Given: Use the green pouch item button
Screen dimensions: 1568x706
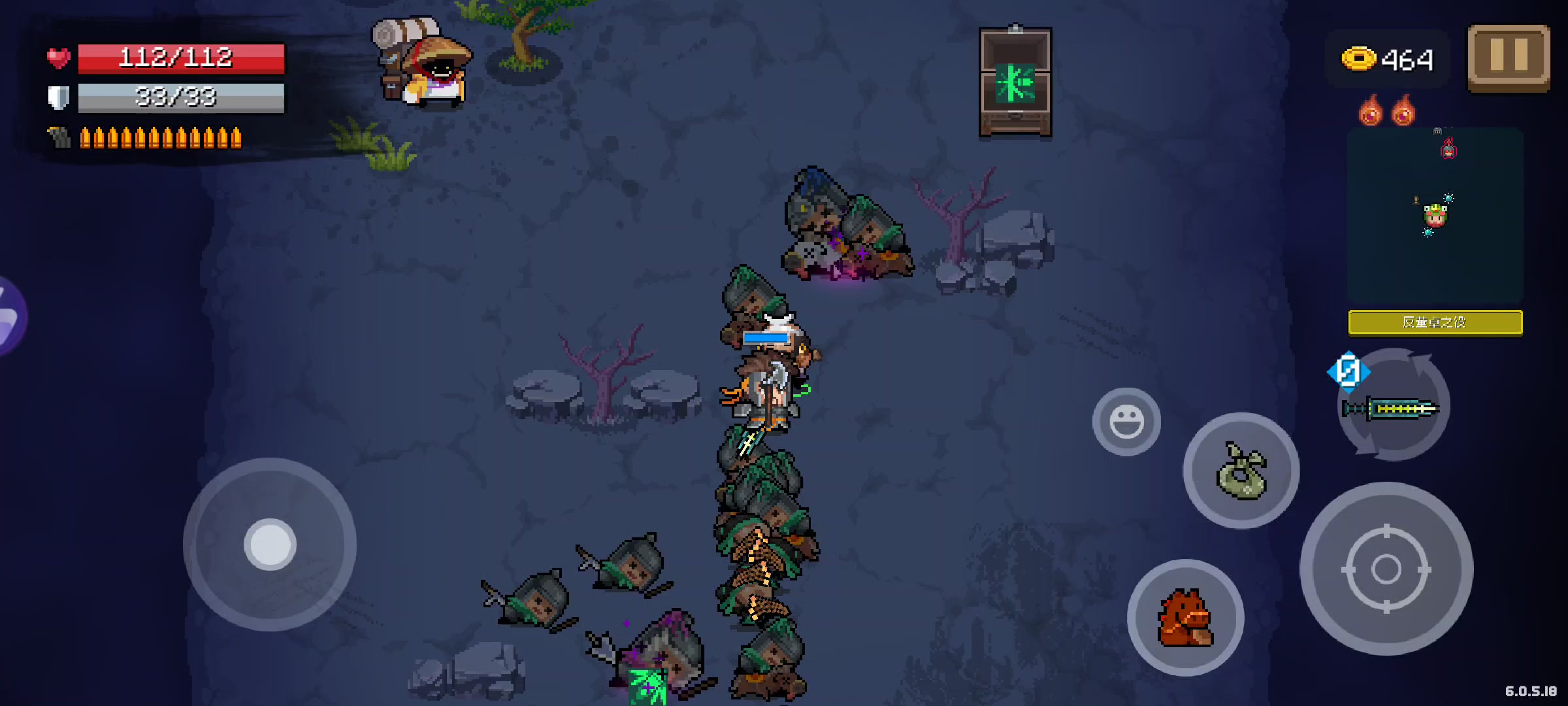Looking at the screenshot, I should 1241,471.
